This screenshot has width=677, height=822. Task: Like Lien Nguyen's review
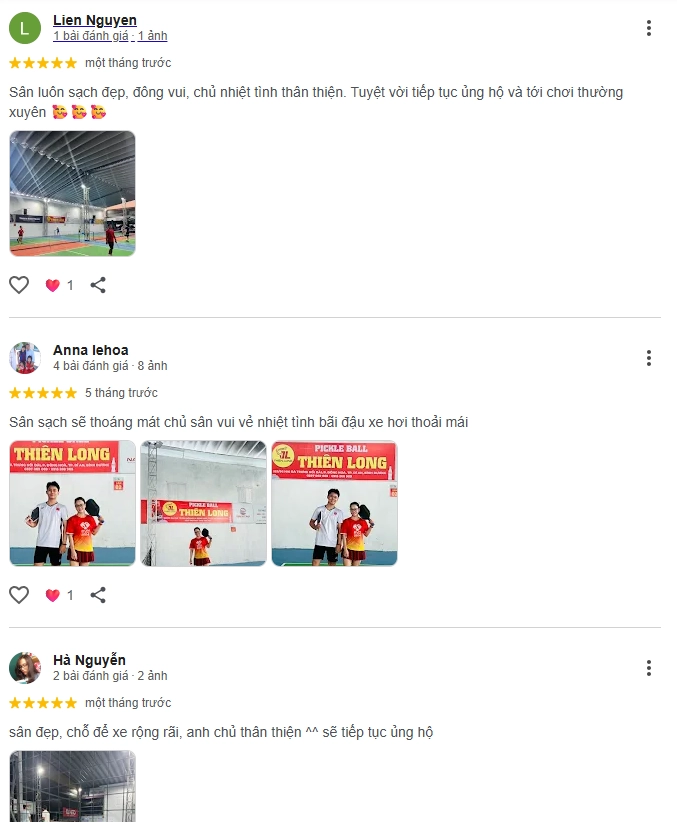click(x=19, y=285)
